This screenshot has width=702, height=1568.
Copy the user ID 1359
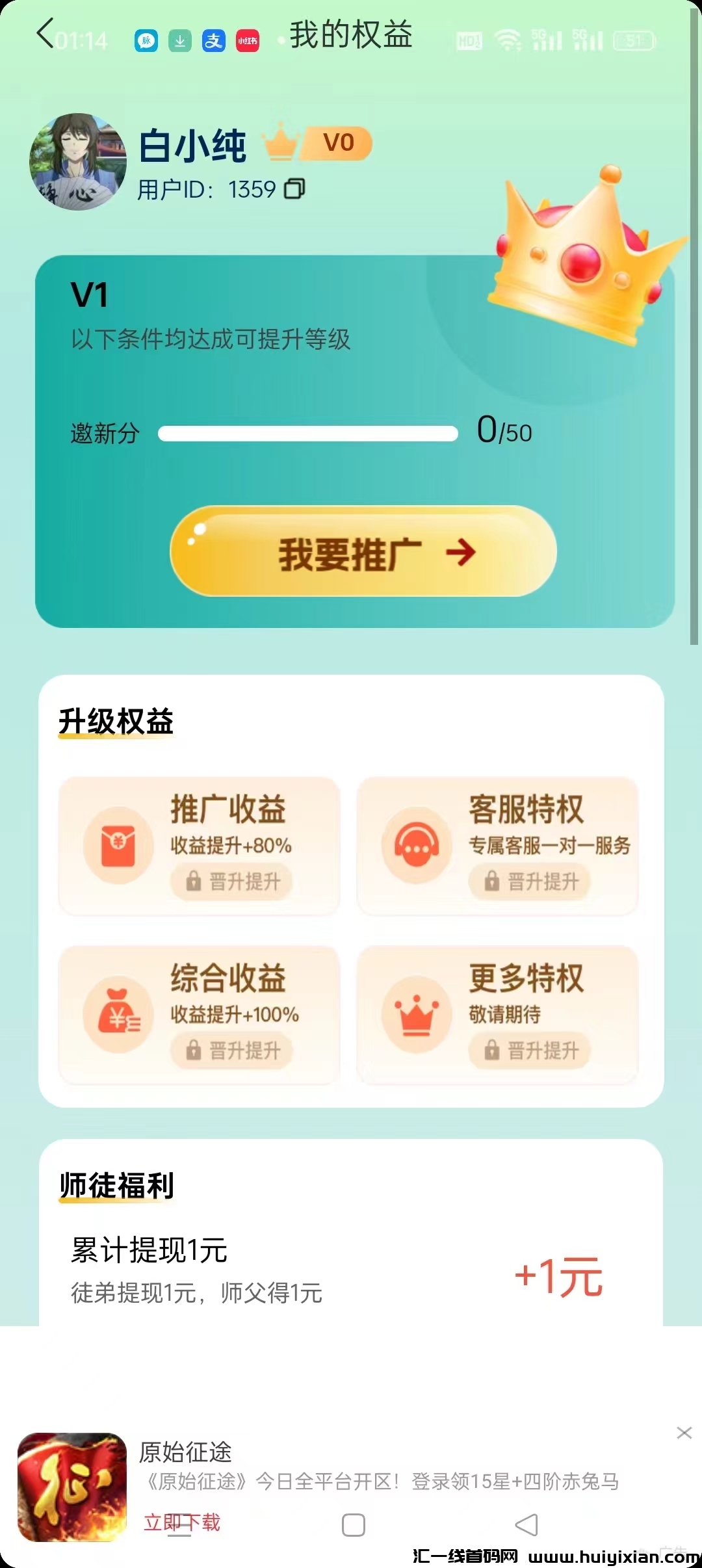[x=294, y=189]
